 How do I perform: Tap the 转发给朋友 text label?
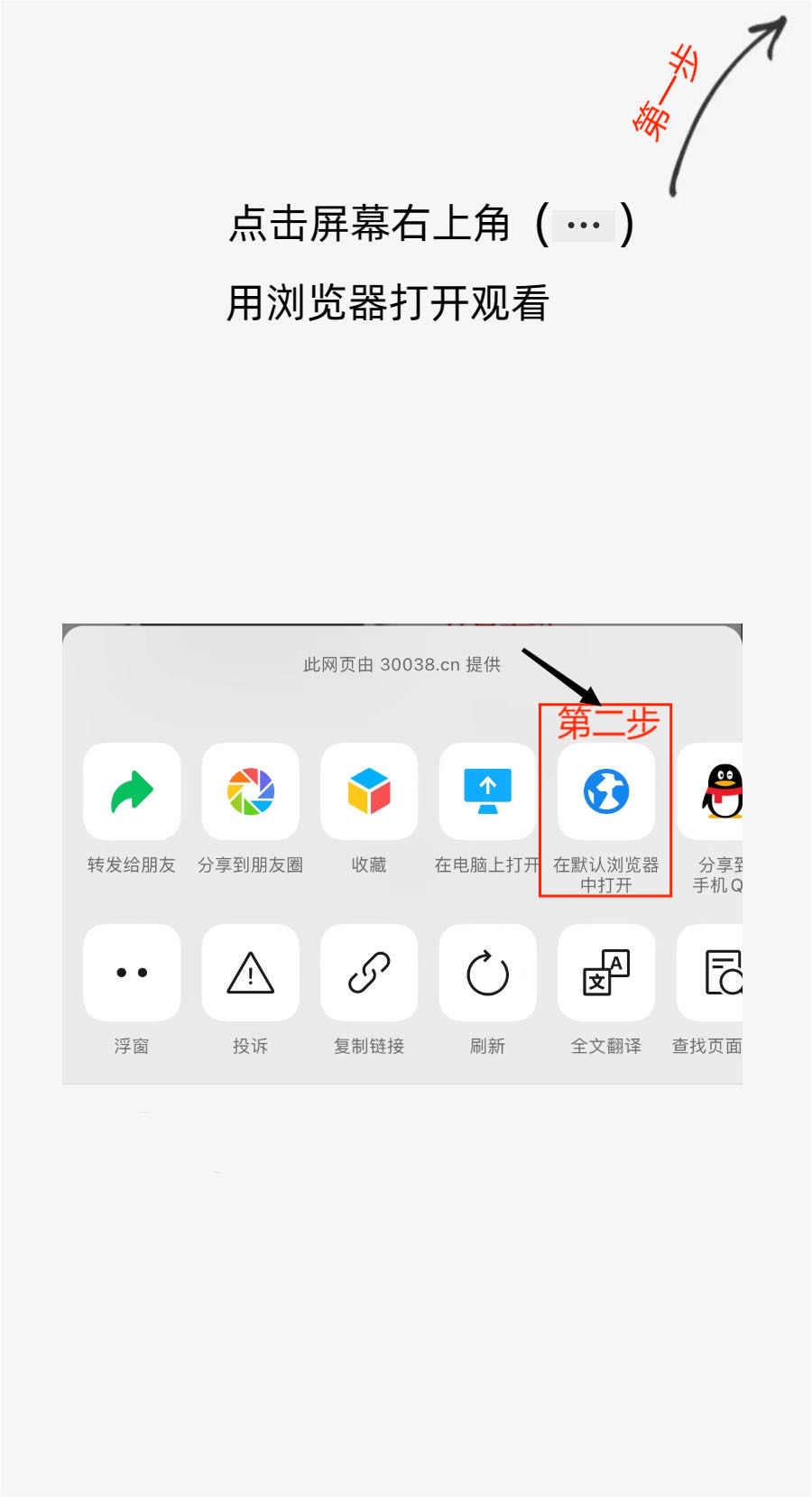tap(131, 864)
